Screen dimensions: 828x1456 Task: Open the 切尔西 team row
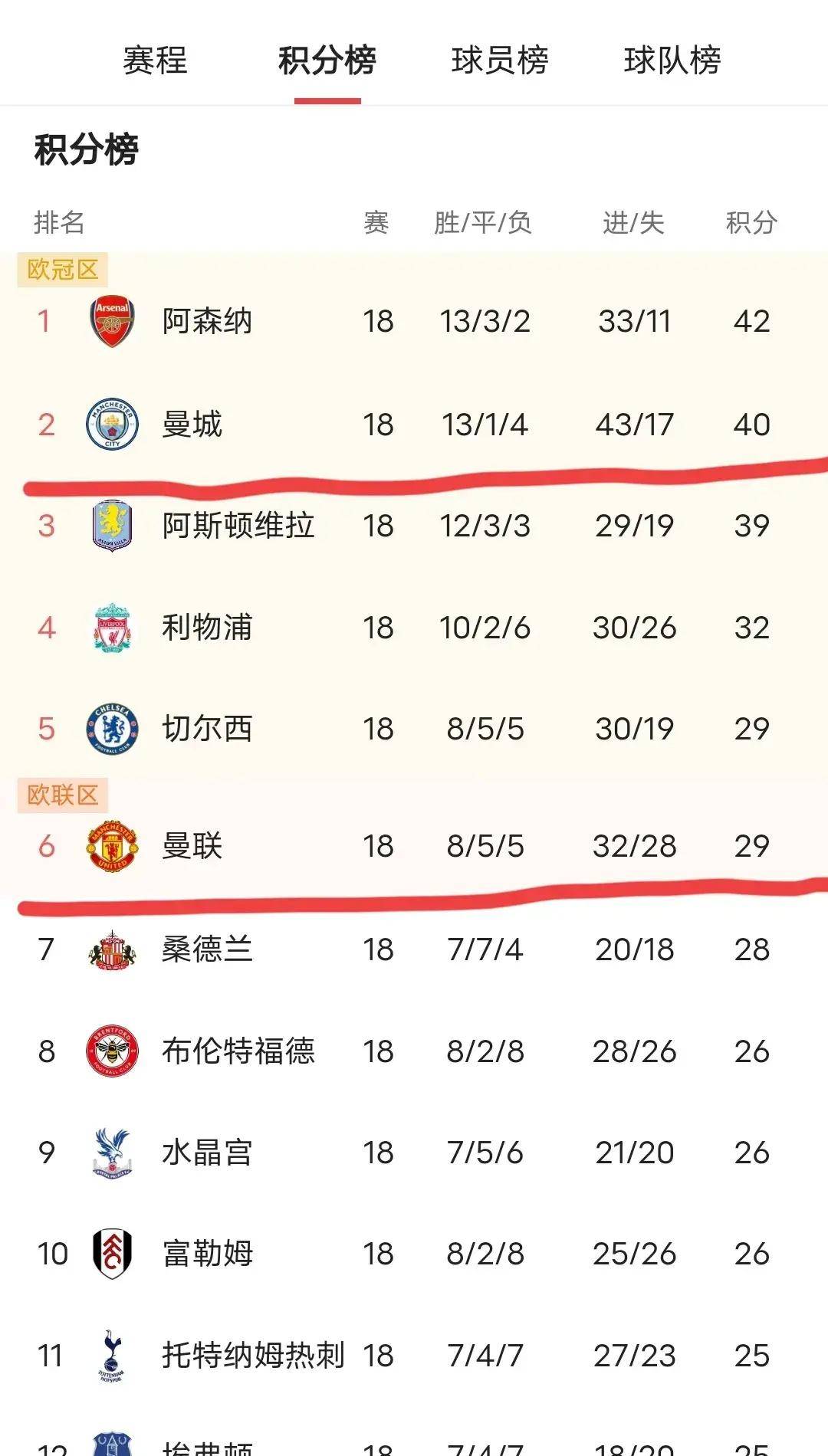(x=207, y=729)
